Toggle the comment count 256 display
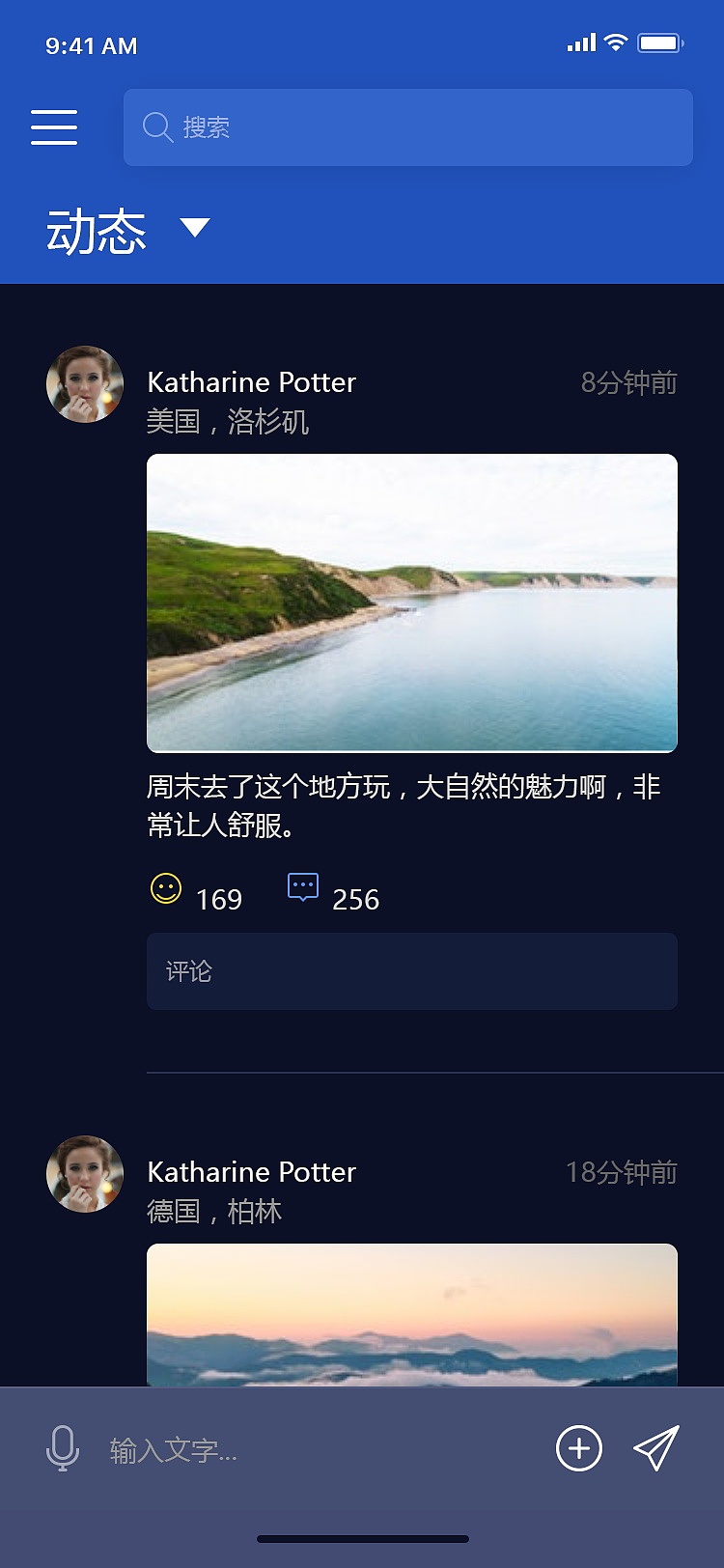Viewport: 724px width, 1568px height. [x=356, y=900]
